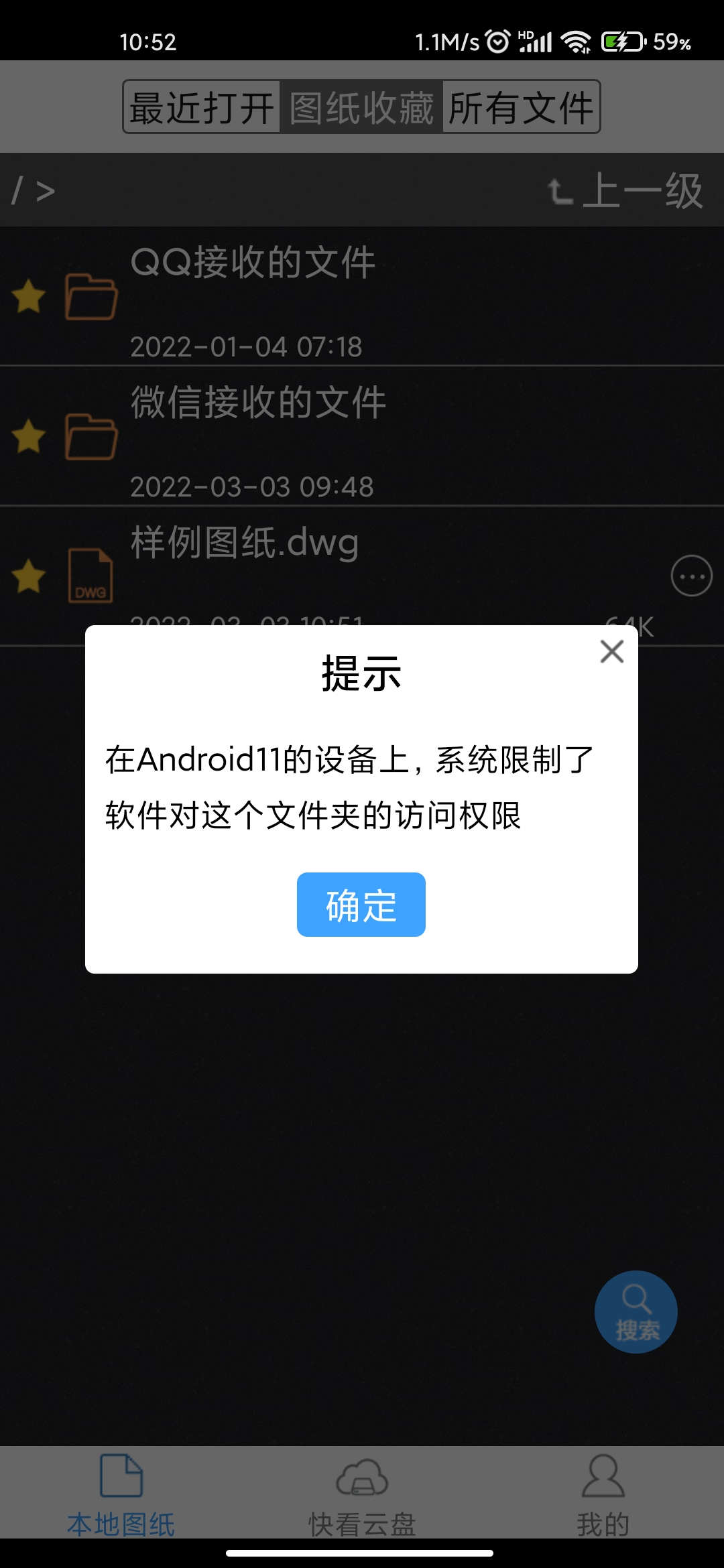This screenshot has width=724, height=1568.
Task: Toggle the star on QQ接收的文件
Action: (29, 296)
